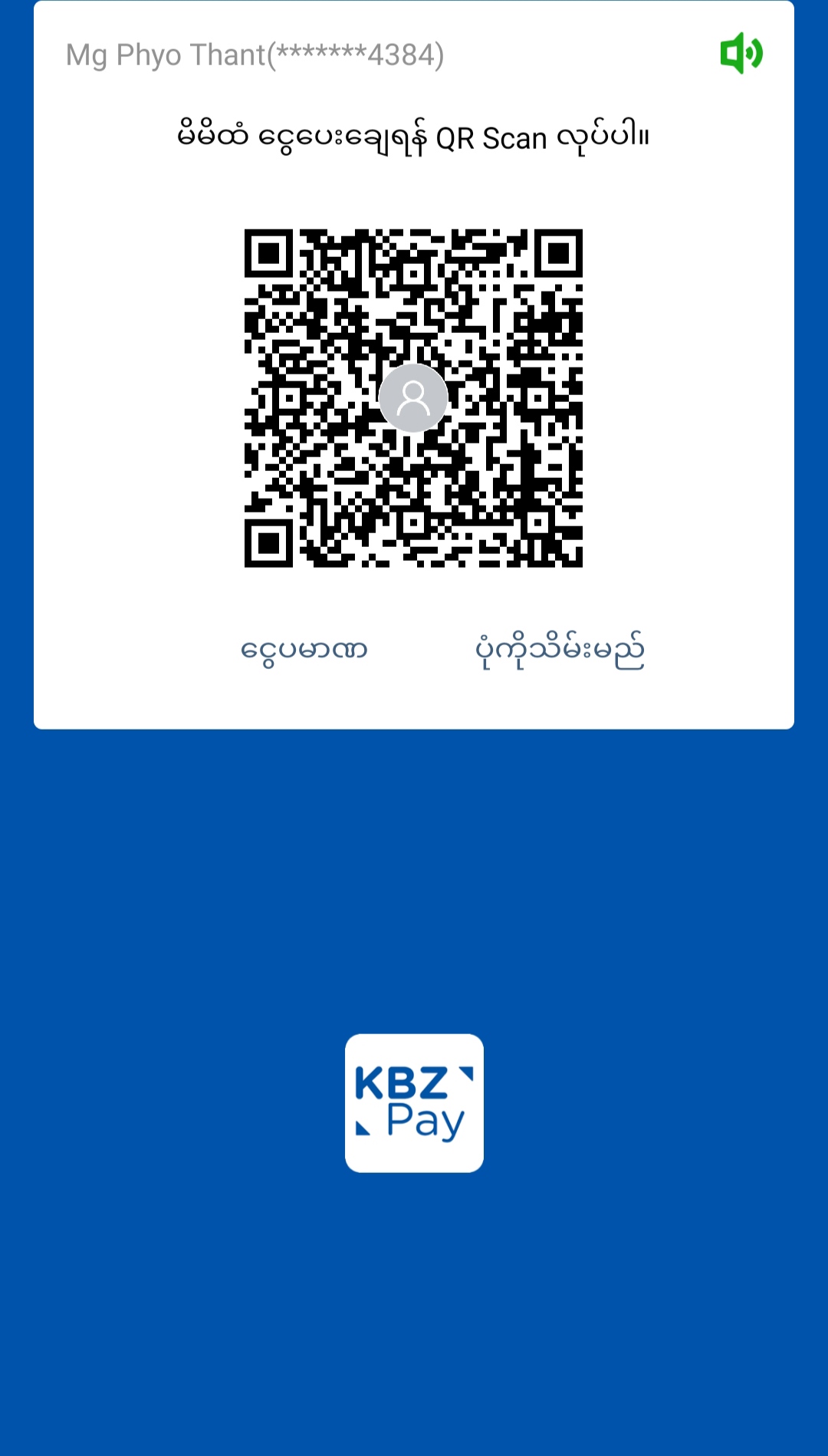828x1456 pixels.
Task: Toggle the green speaker sound icon
Action: [741, 53]
